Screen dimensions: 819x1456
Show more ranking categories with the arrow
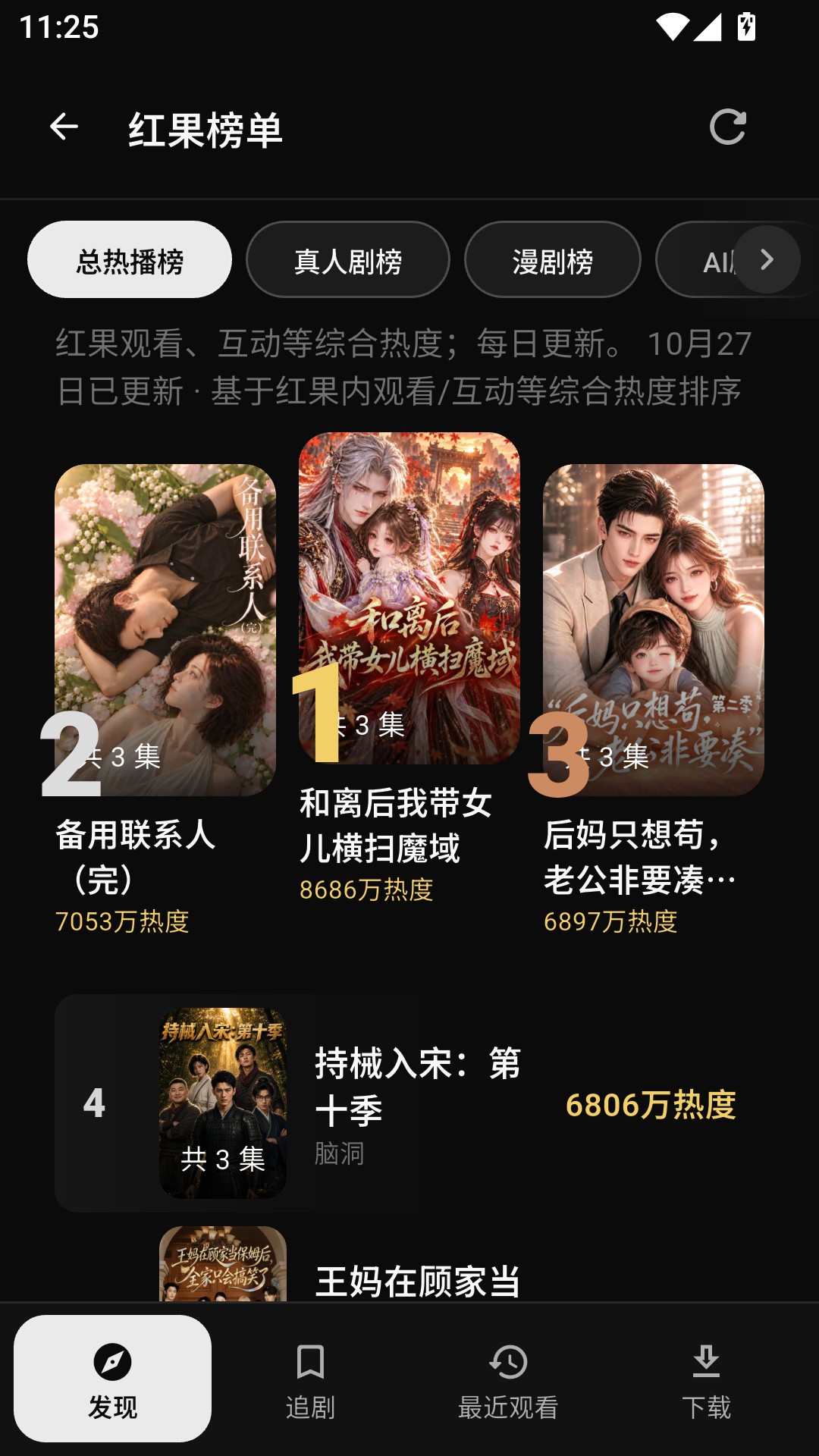767,259
